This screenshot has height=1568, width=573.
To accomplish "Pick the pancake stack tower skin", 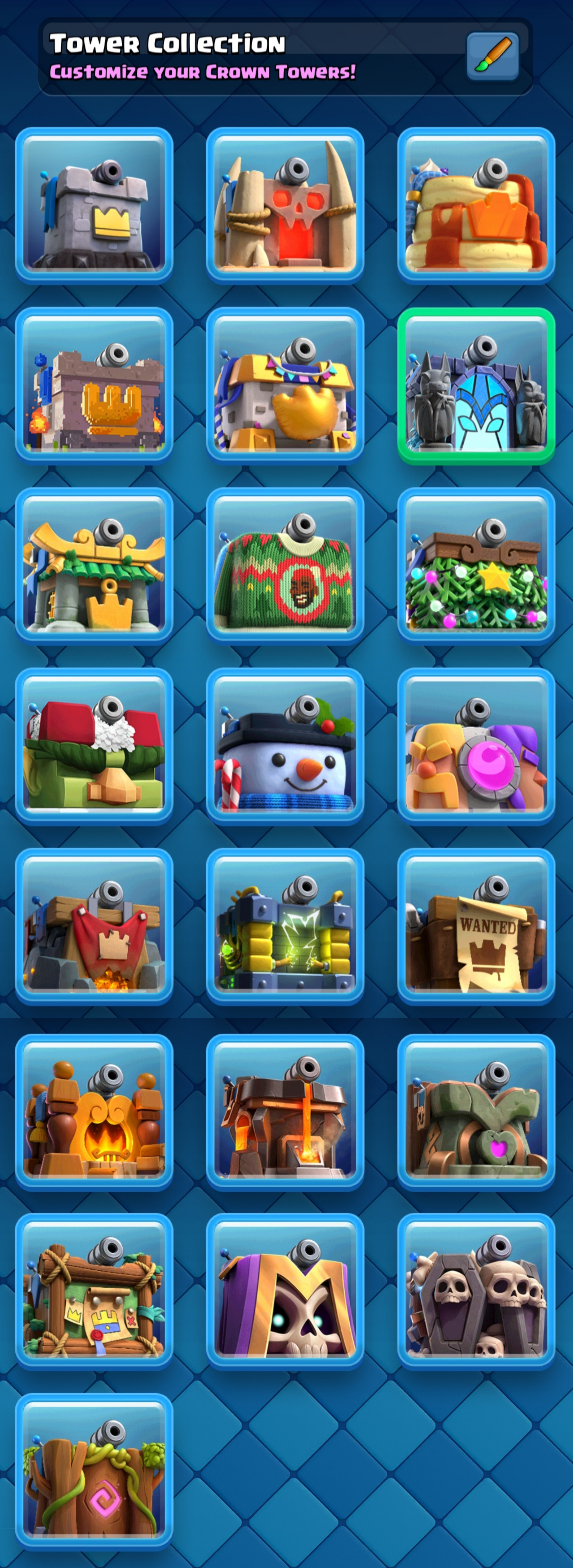I will coord(476,205).
